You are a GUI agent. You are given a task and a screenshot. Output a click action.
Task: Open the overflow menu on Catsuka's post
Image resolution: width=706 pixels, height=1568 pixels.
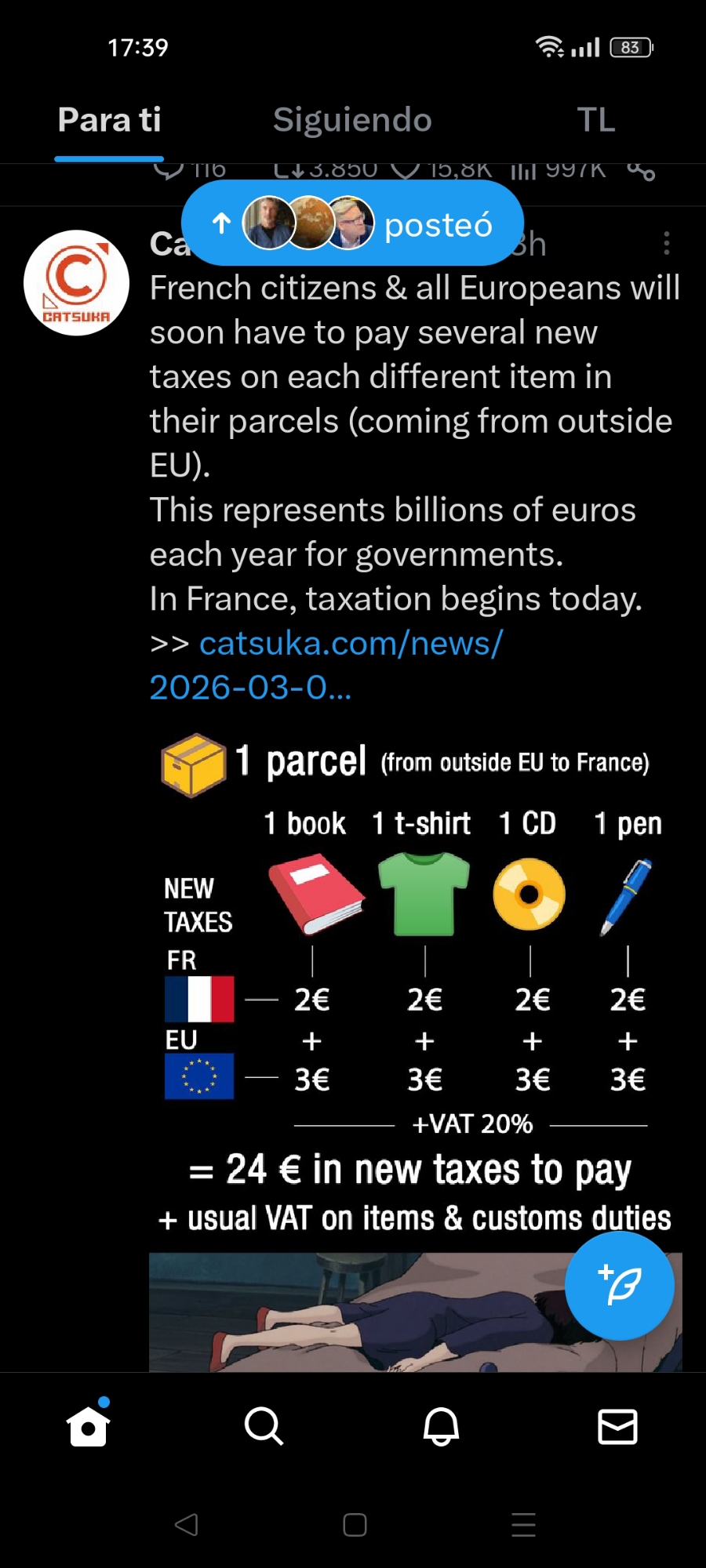click(666, 243)
